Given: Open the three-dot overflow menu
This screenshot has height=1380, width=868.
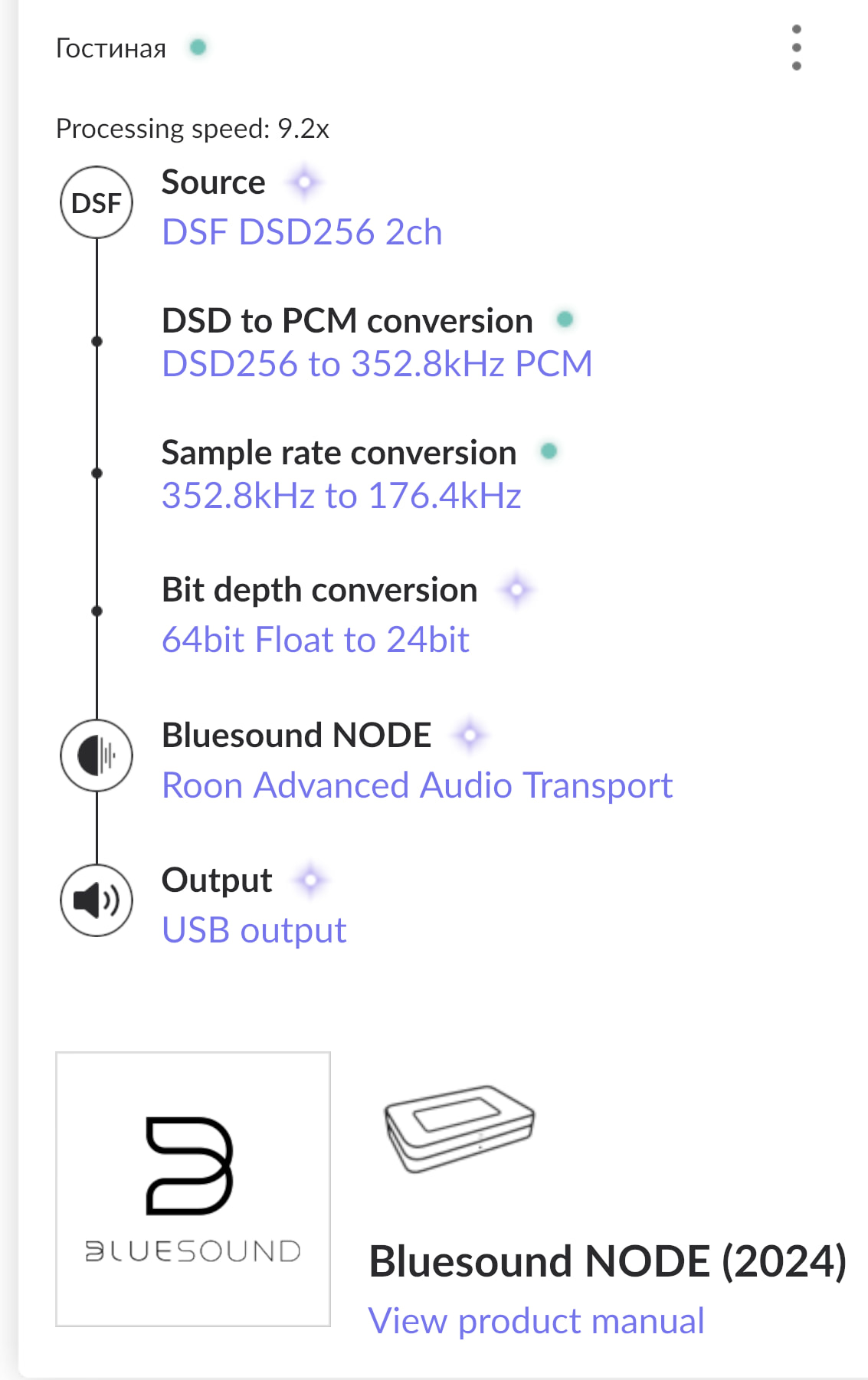Looking at the screenshot, I should (796, 48).
